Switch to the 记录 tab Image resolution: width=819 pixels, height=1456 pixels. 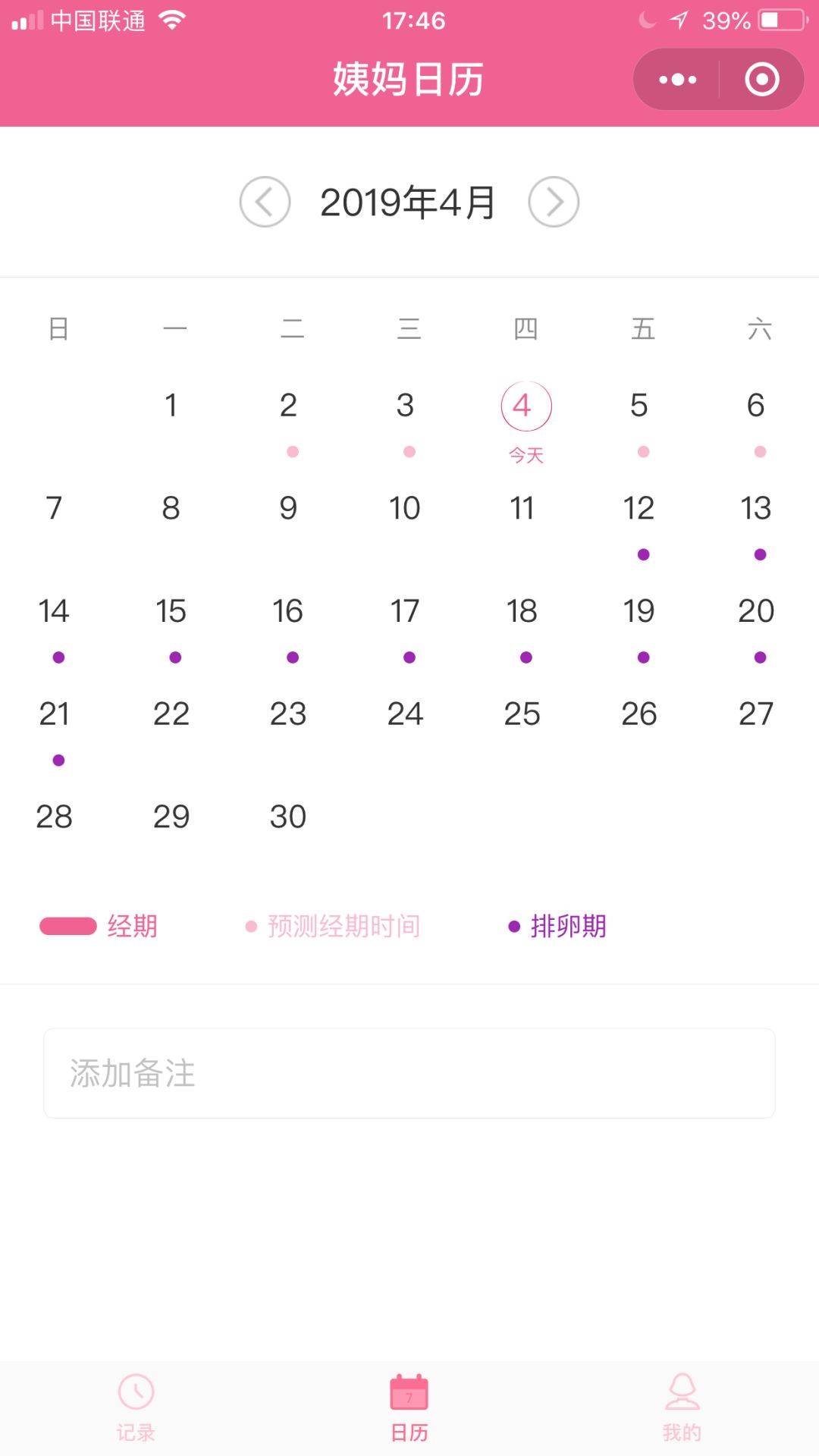(x=136, y=1407)
